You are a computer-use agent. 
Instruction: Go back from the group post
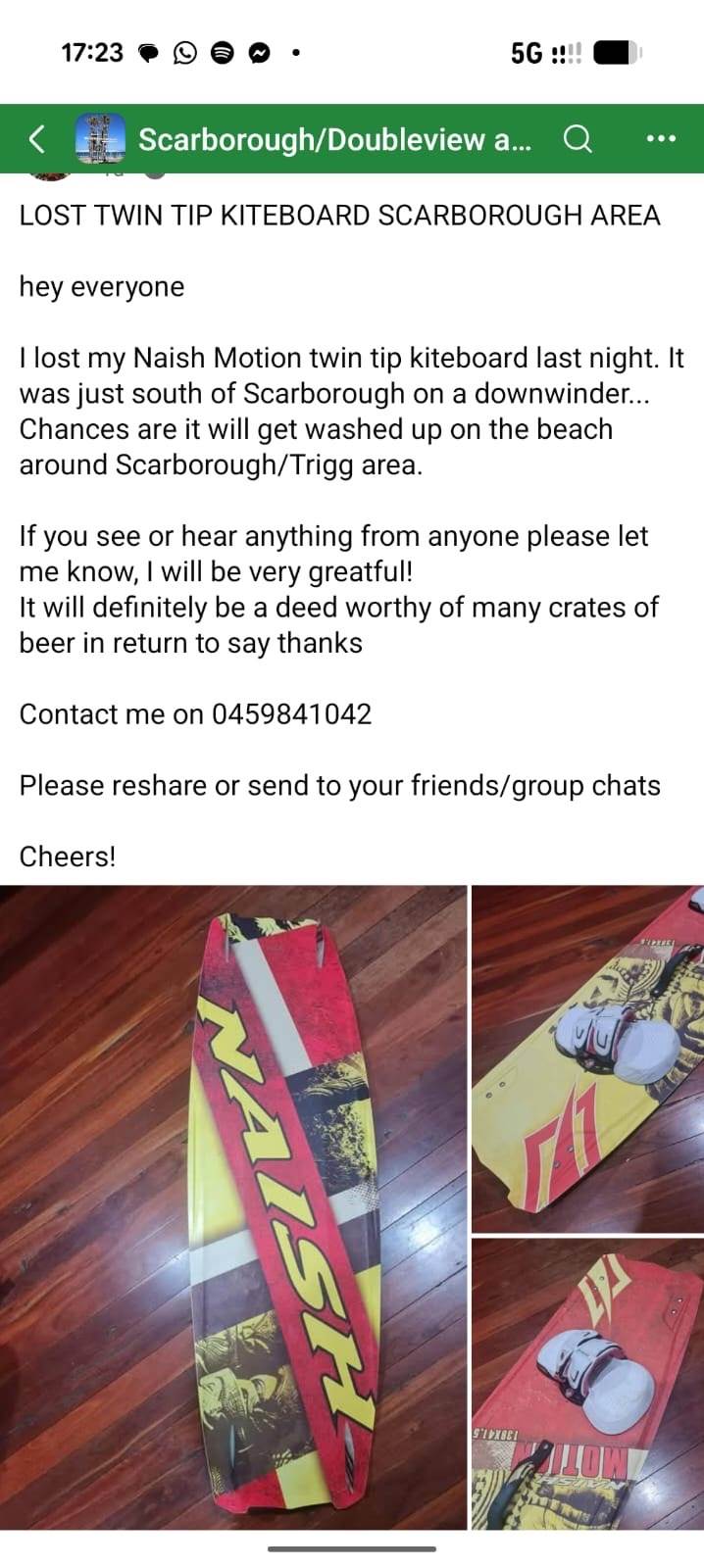click(36, 139)
